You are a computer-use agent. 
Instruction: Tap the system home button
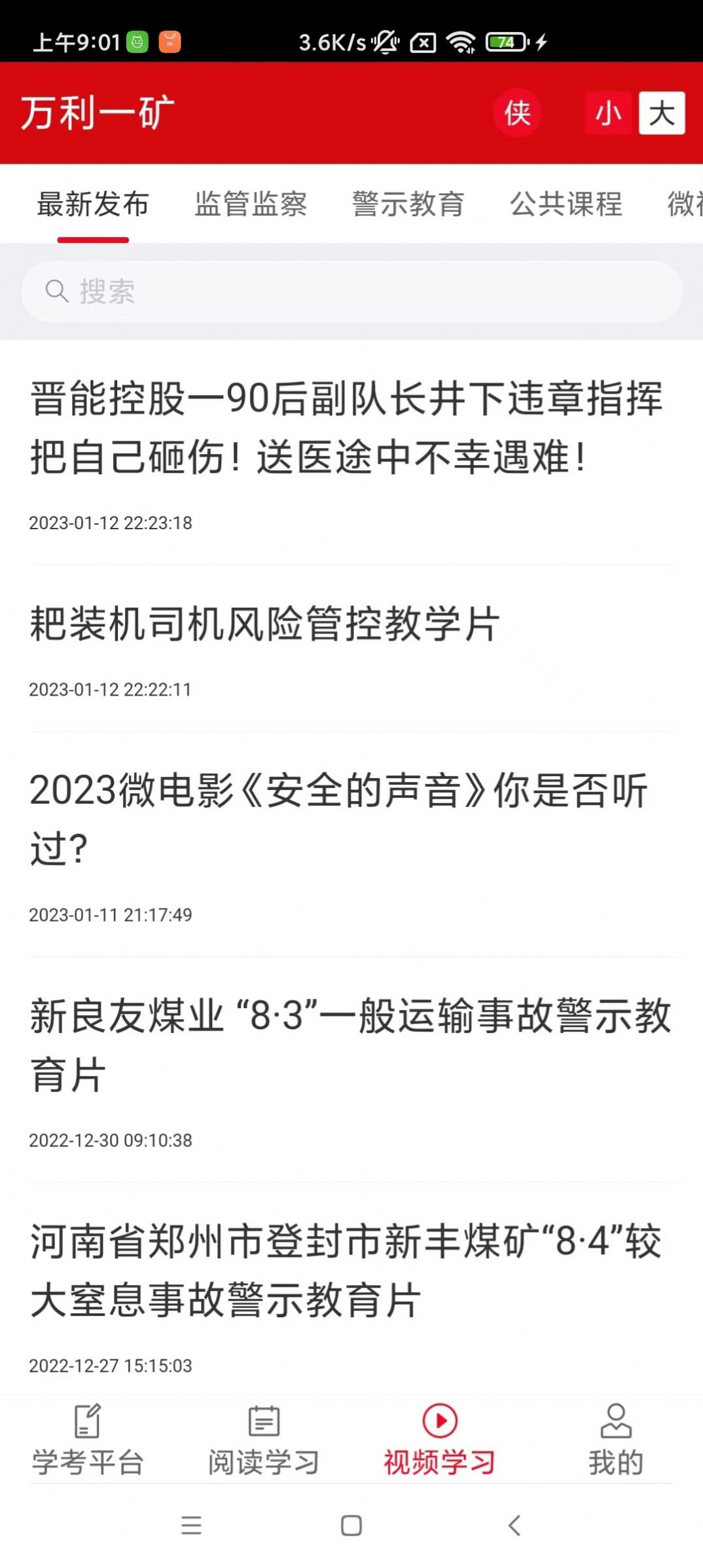(x=351, y=1525)
